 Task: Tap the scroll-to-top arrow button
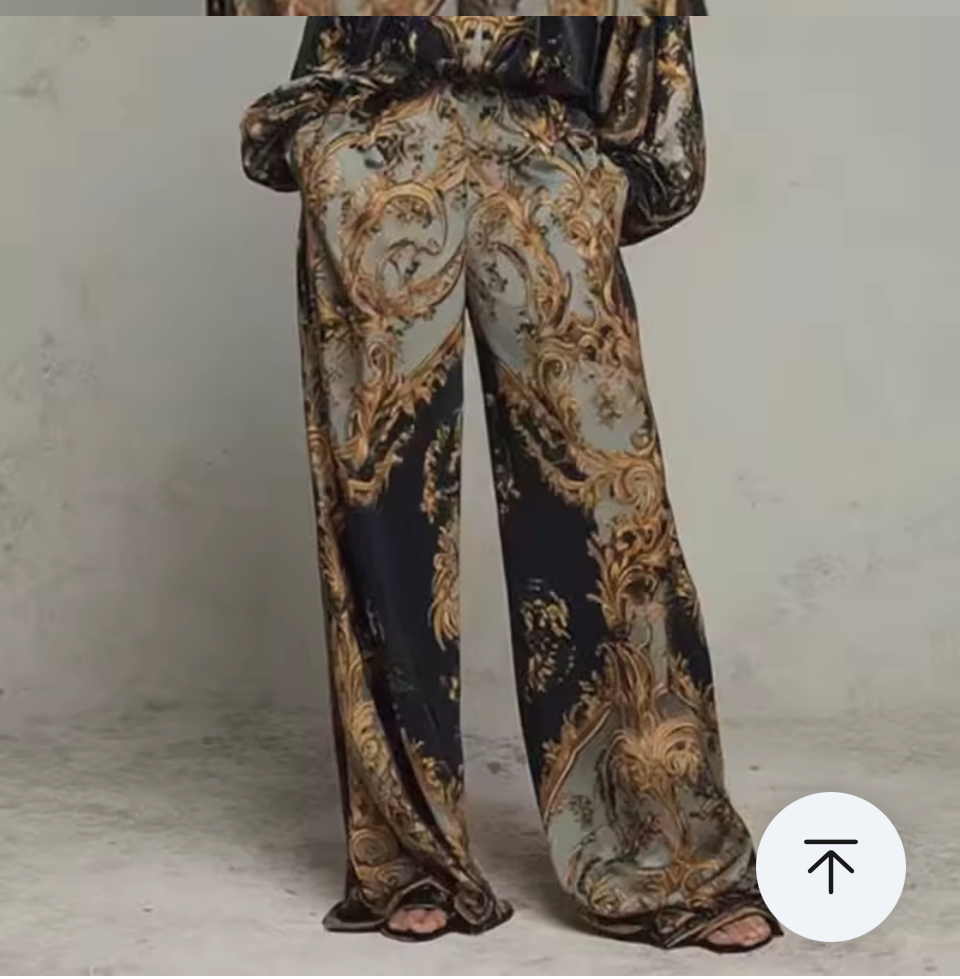pyautogui.click(x=830, y=866)
